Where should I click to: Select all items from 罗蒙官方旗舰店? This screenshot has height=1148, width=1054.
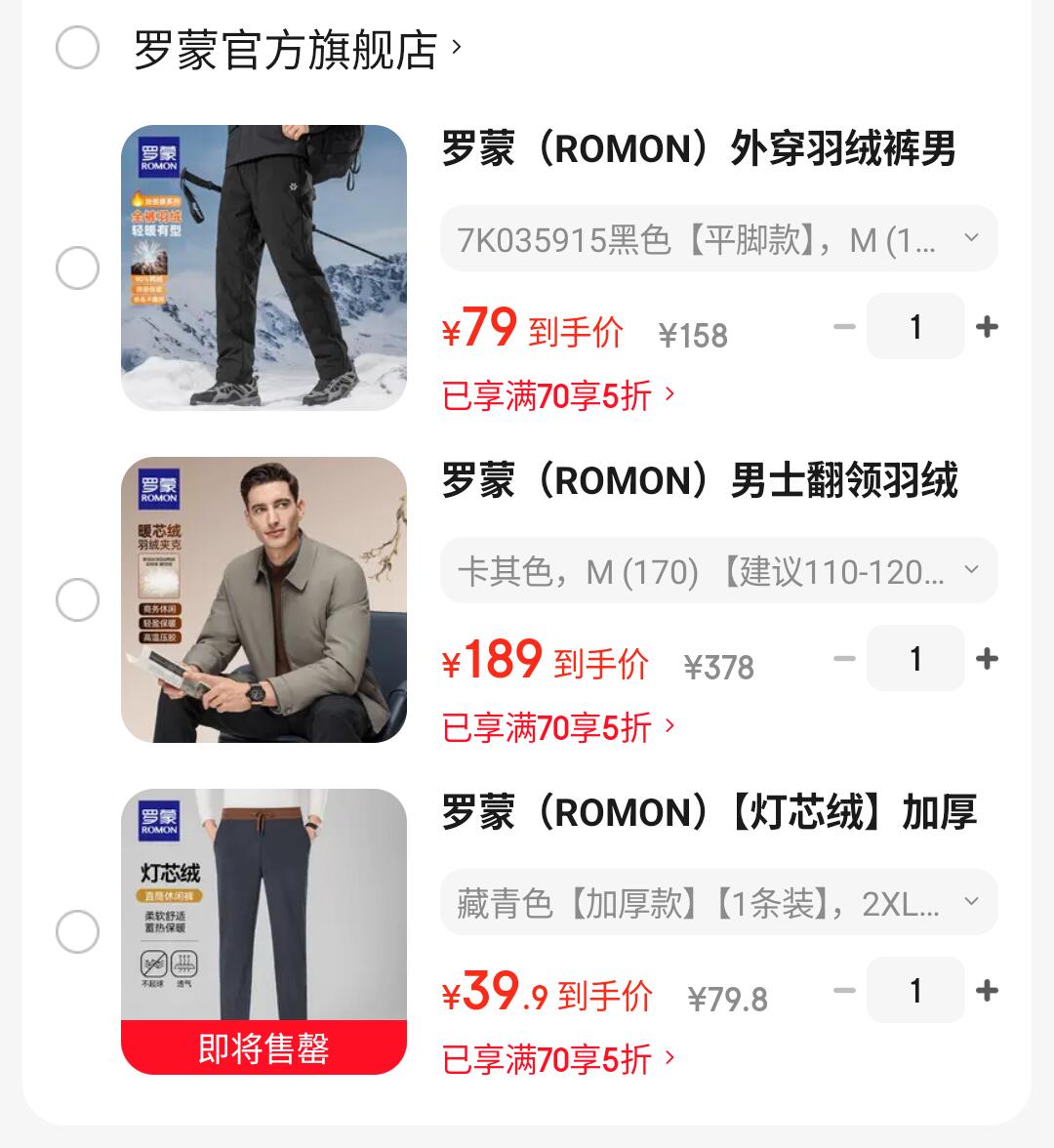78,48
